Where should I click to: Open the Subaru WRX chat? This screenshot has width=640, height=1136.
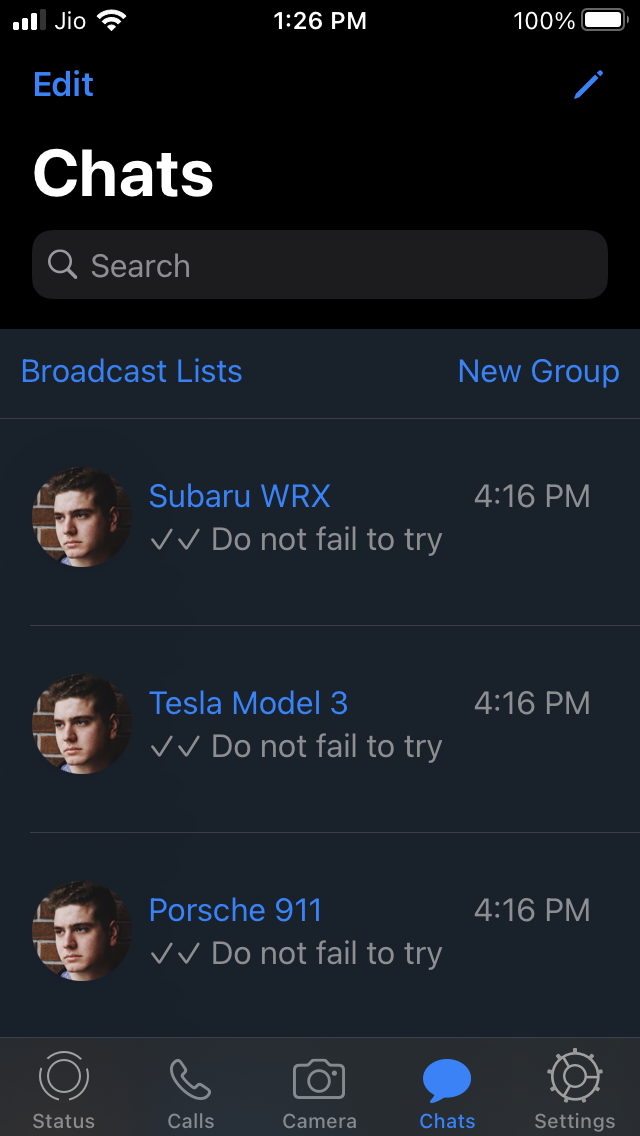[320, 518]
